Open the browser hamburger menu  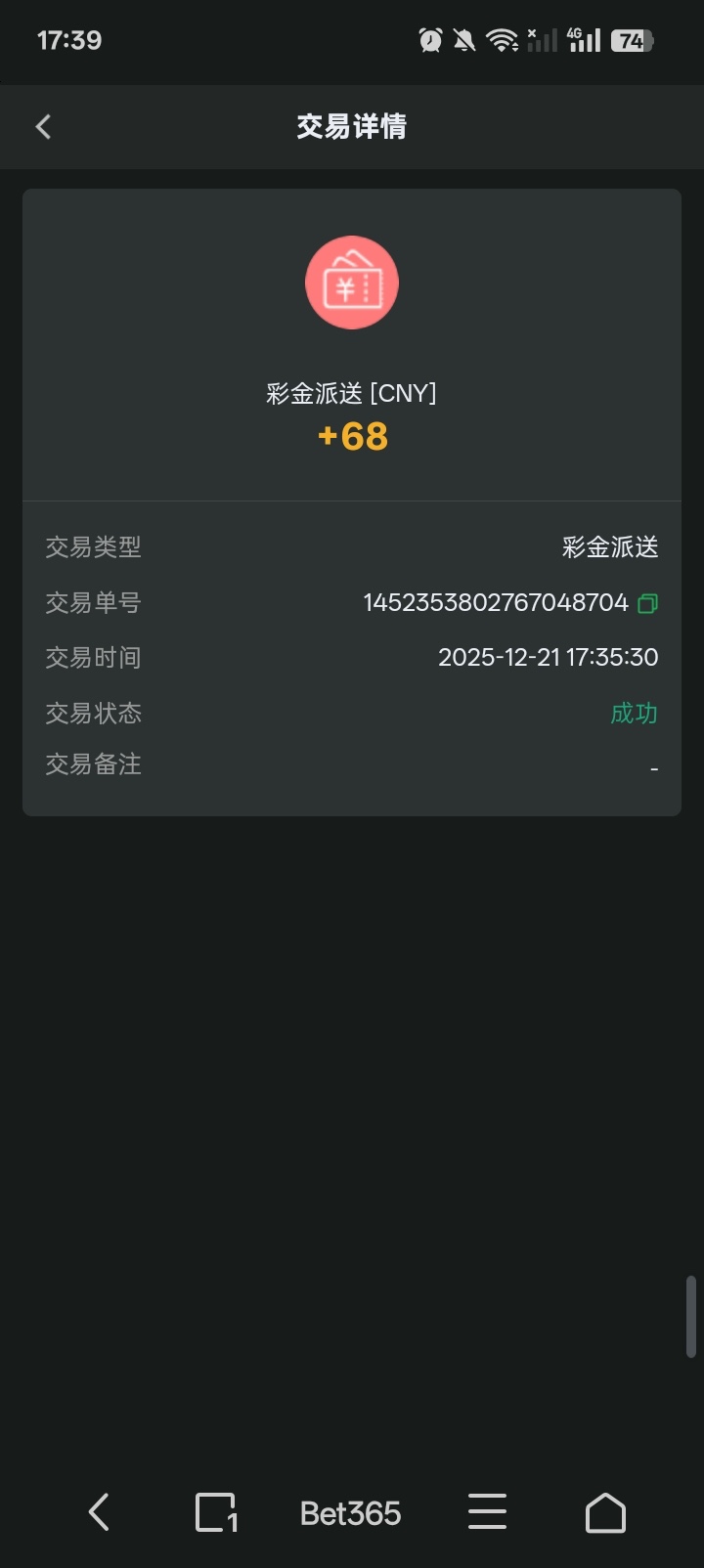tap(487, 1512)
